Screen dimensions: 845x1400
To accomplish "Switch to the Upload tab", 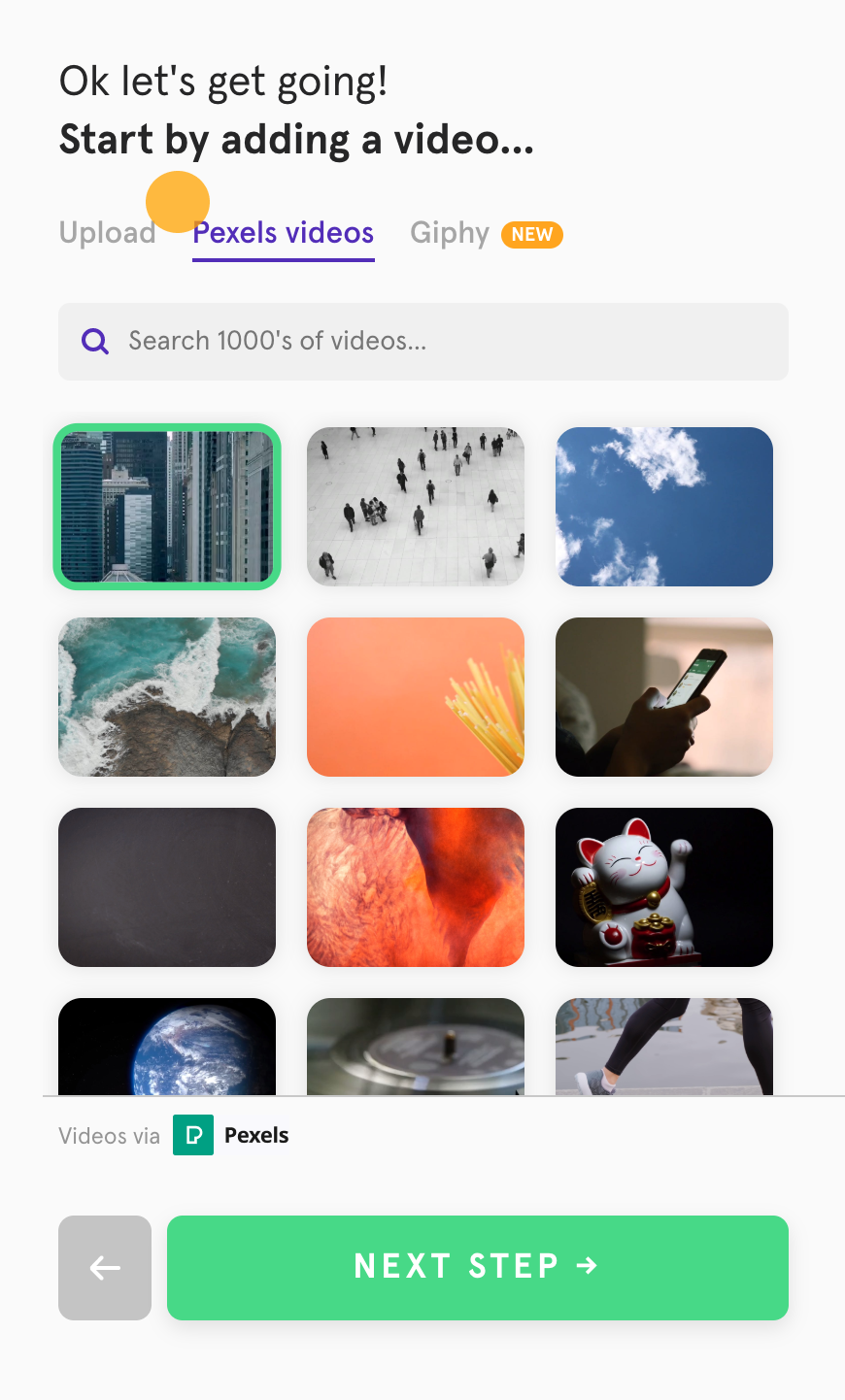I will coord(107,233).
